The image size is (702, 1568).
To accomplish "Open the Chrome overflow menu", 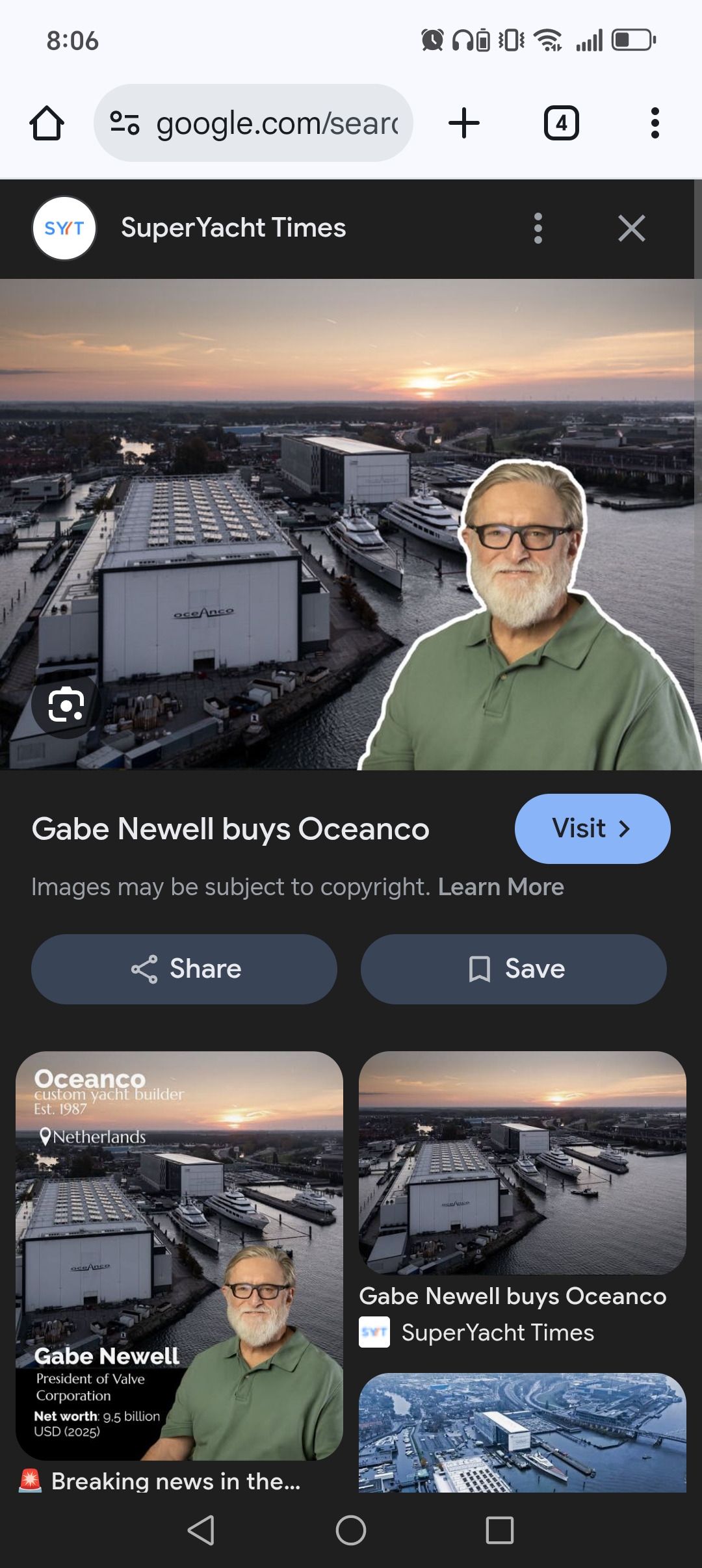I will (x=655, y=123).
